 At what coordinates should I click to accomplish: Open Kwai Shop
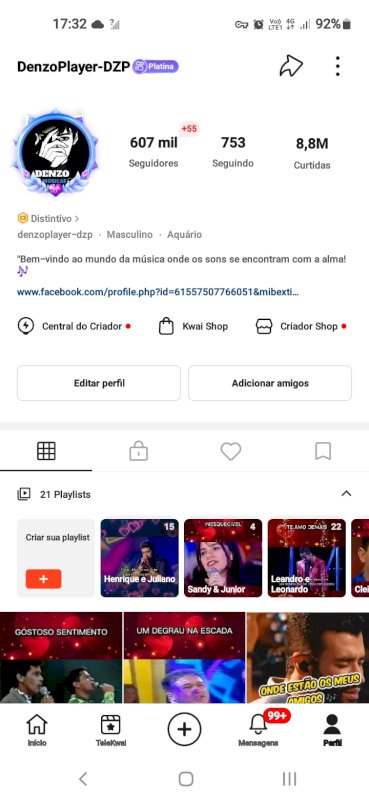coord(193,326)
